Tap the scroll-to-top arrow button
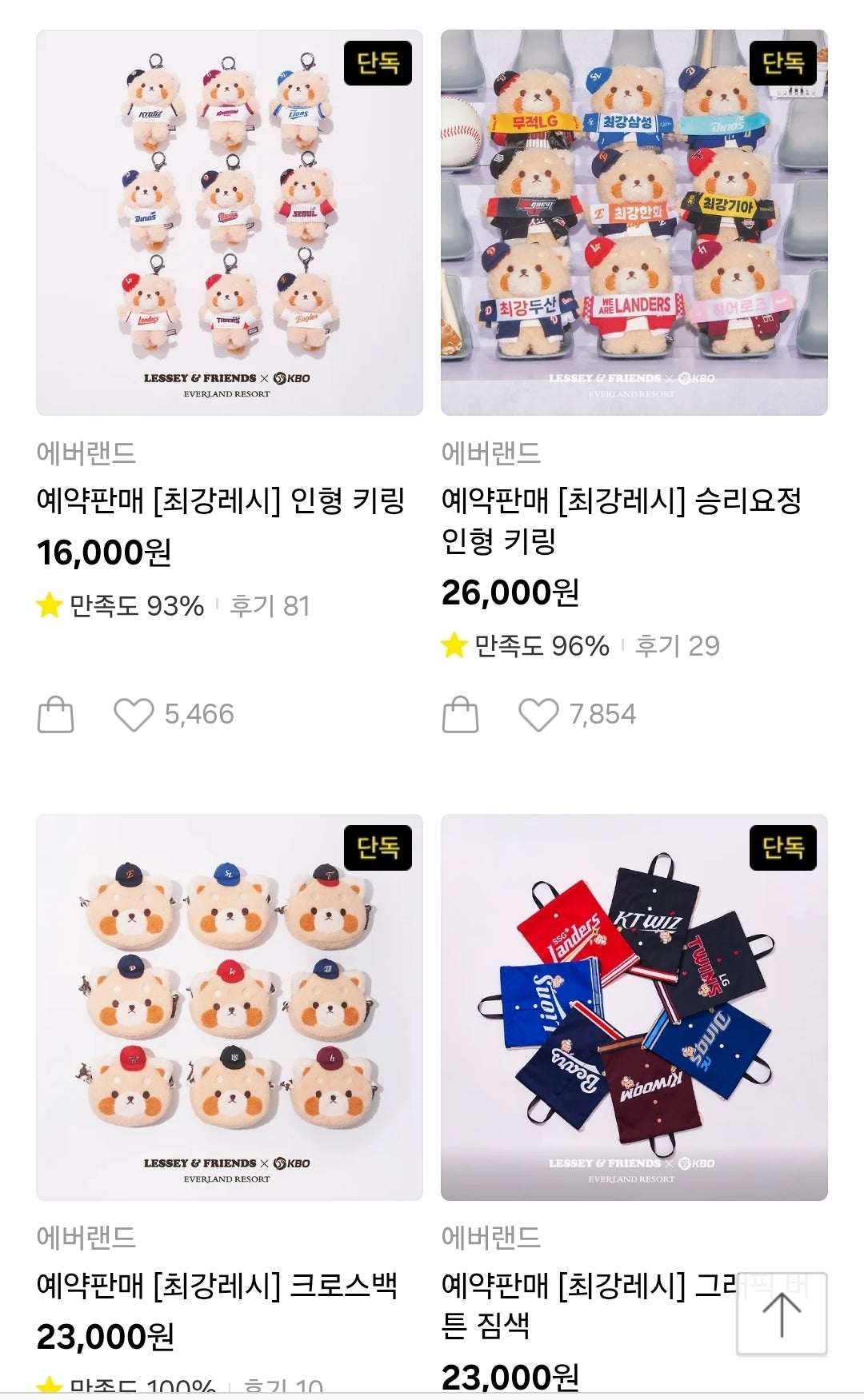 (x=781, y=1314)
